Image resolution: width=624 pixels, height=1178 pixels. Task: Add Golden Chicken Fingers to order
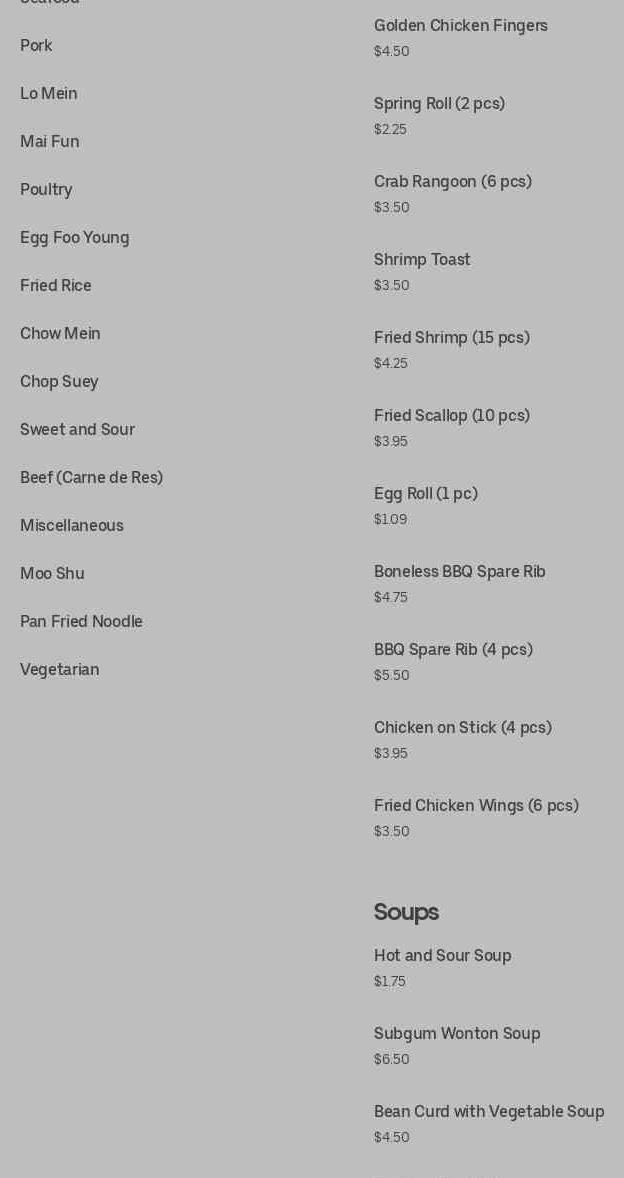(x=460, y=26)
